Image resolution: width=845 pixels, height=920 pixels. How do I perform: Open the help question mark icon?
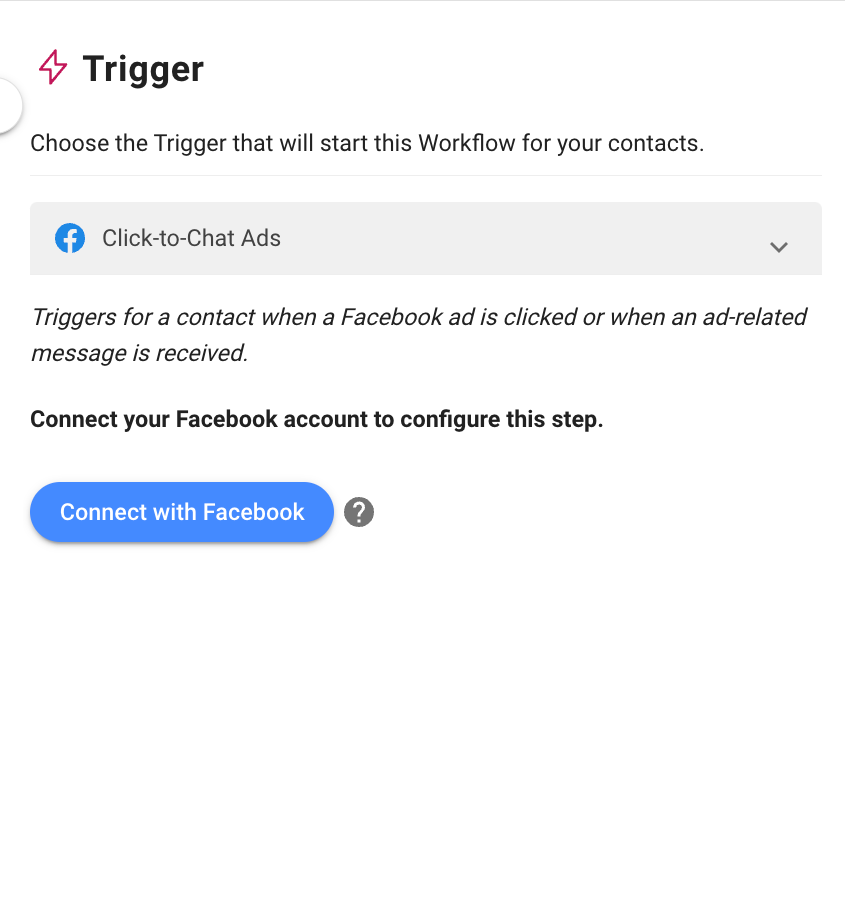point(359,513)
